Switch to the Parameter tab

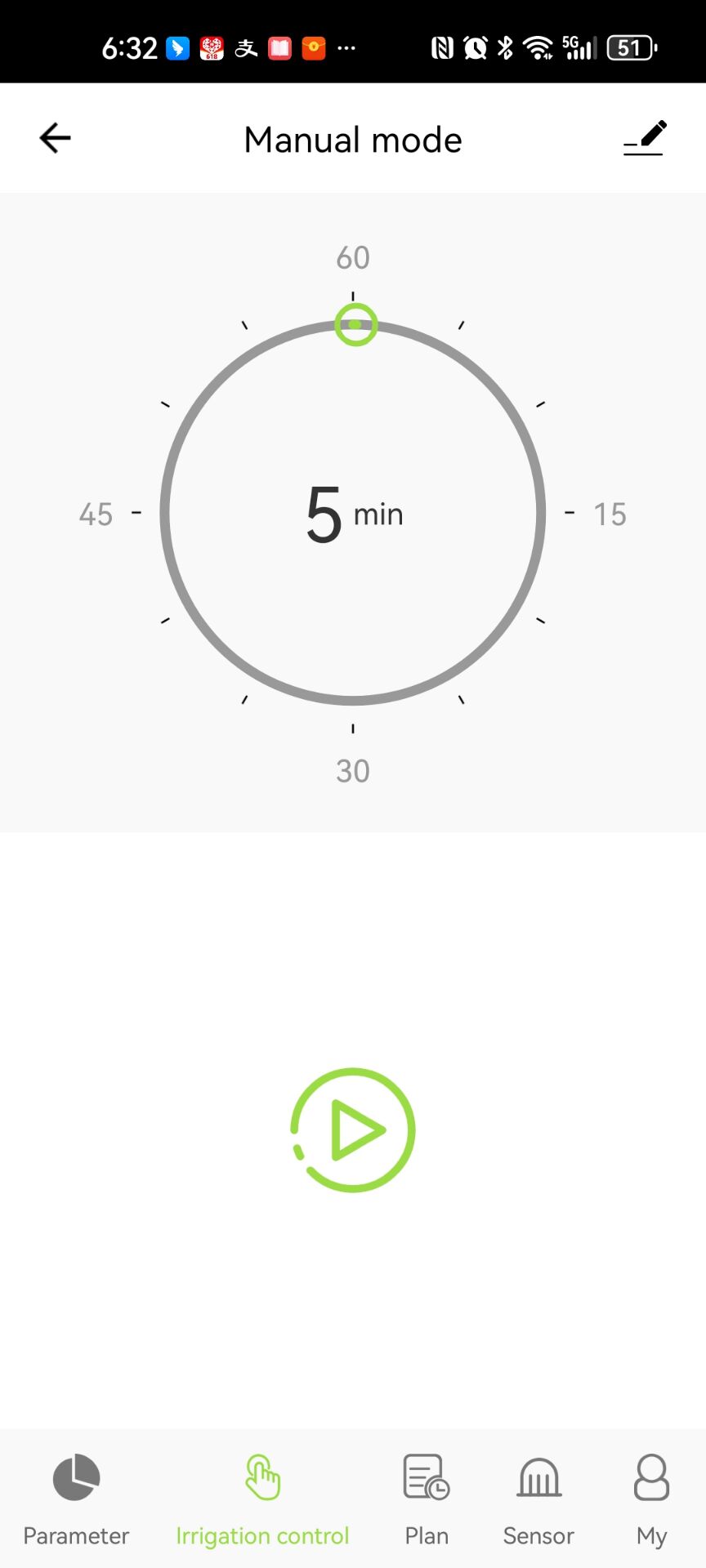pos(76,1499)
